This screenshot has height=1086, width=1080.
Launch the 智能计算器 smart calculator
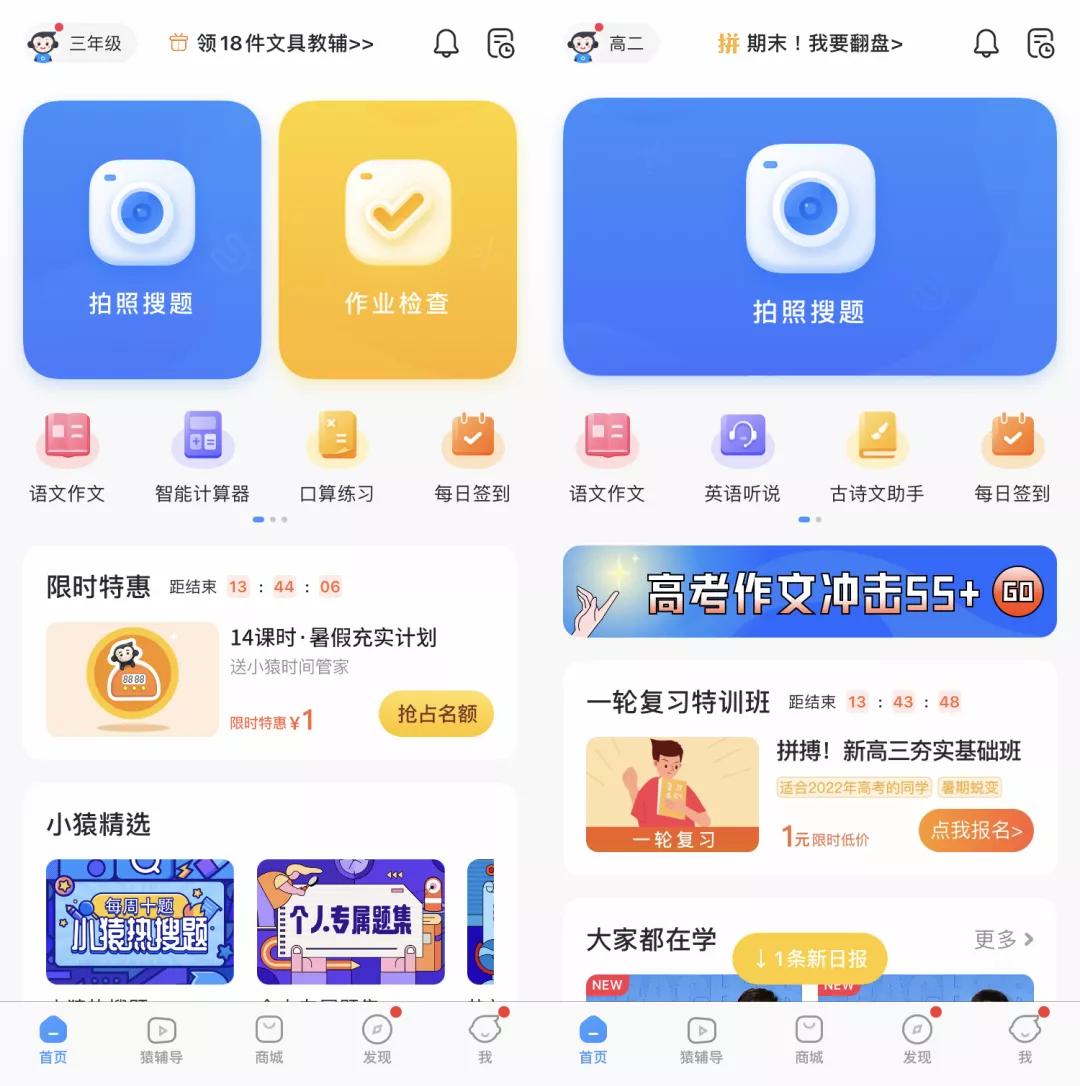pyautogui.click(x=202, y=455)
